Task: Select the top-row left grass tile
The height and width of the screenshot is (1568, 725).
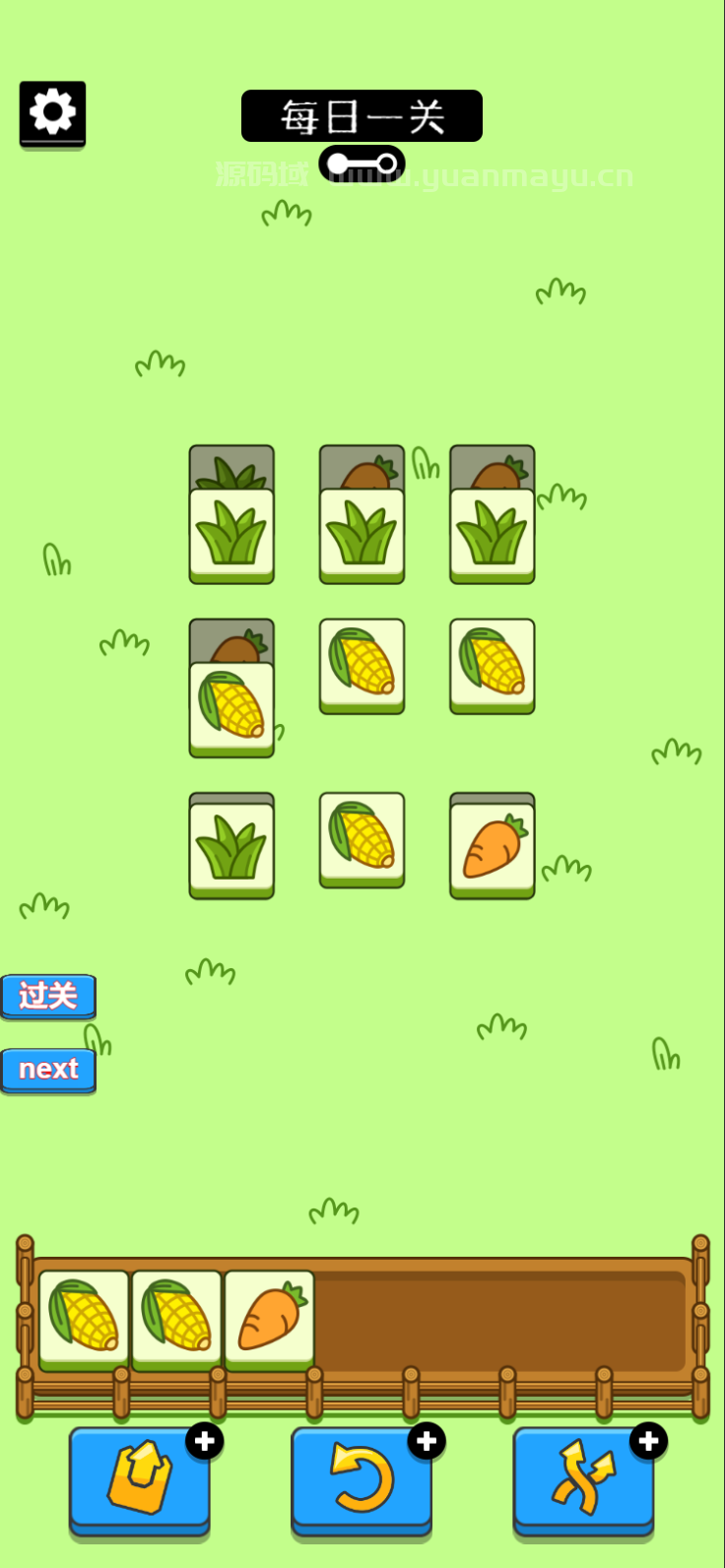Action: point(231,534)
